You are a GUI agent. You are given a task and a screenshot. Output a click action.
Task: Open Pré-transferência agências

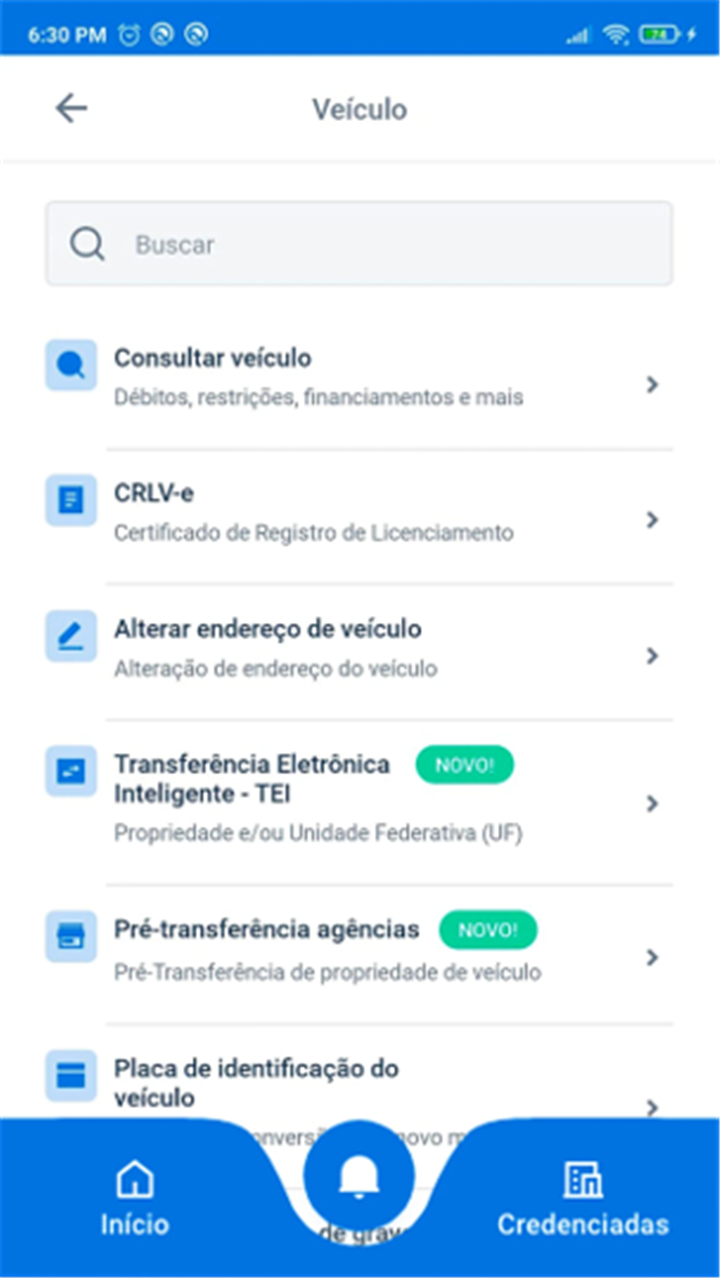tap(359, 954)
